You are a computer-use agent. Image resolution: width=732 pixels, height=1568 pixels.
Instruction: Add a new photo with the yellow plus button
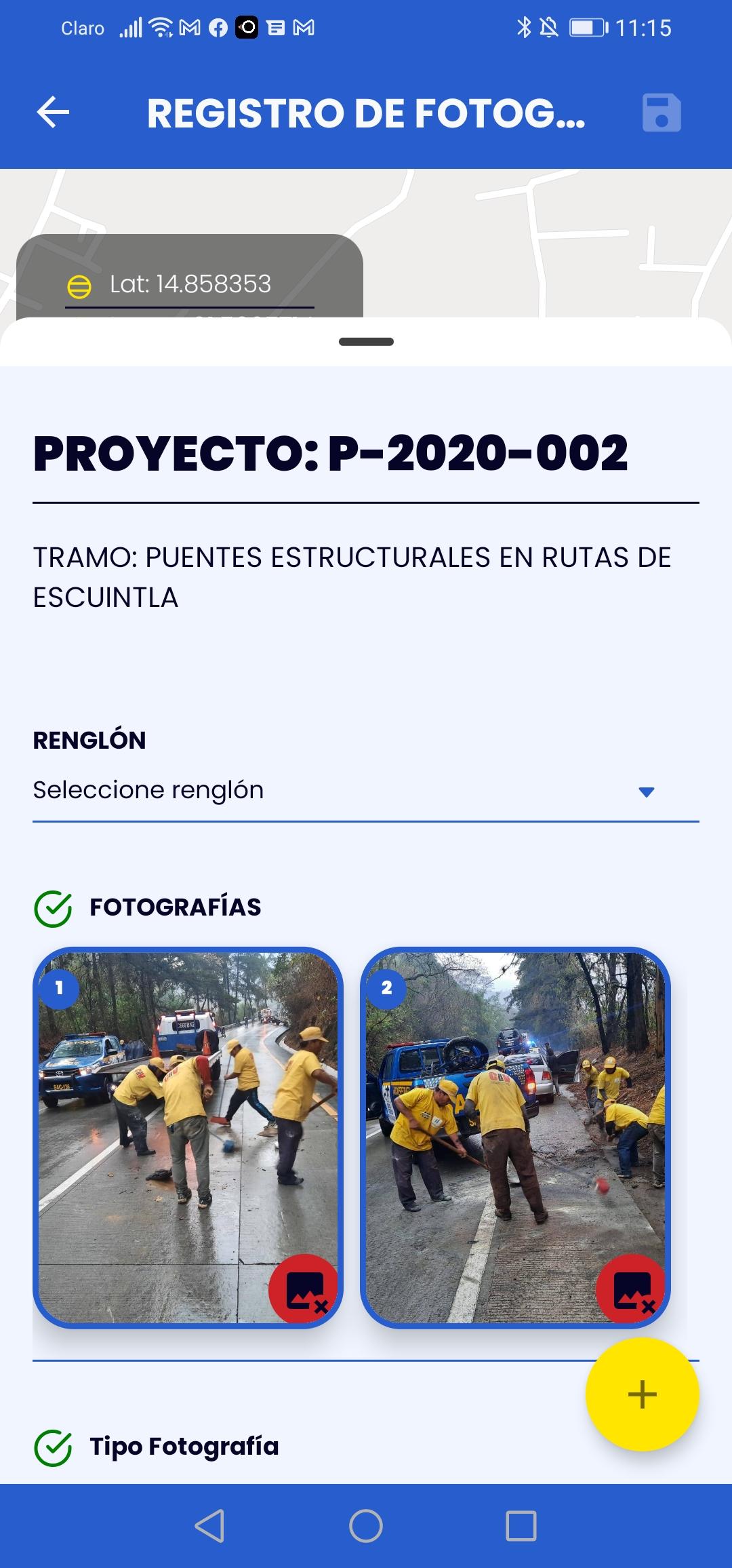[642, 1394]
